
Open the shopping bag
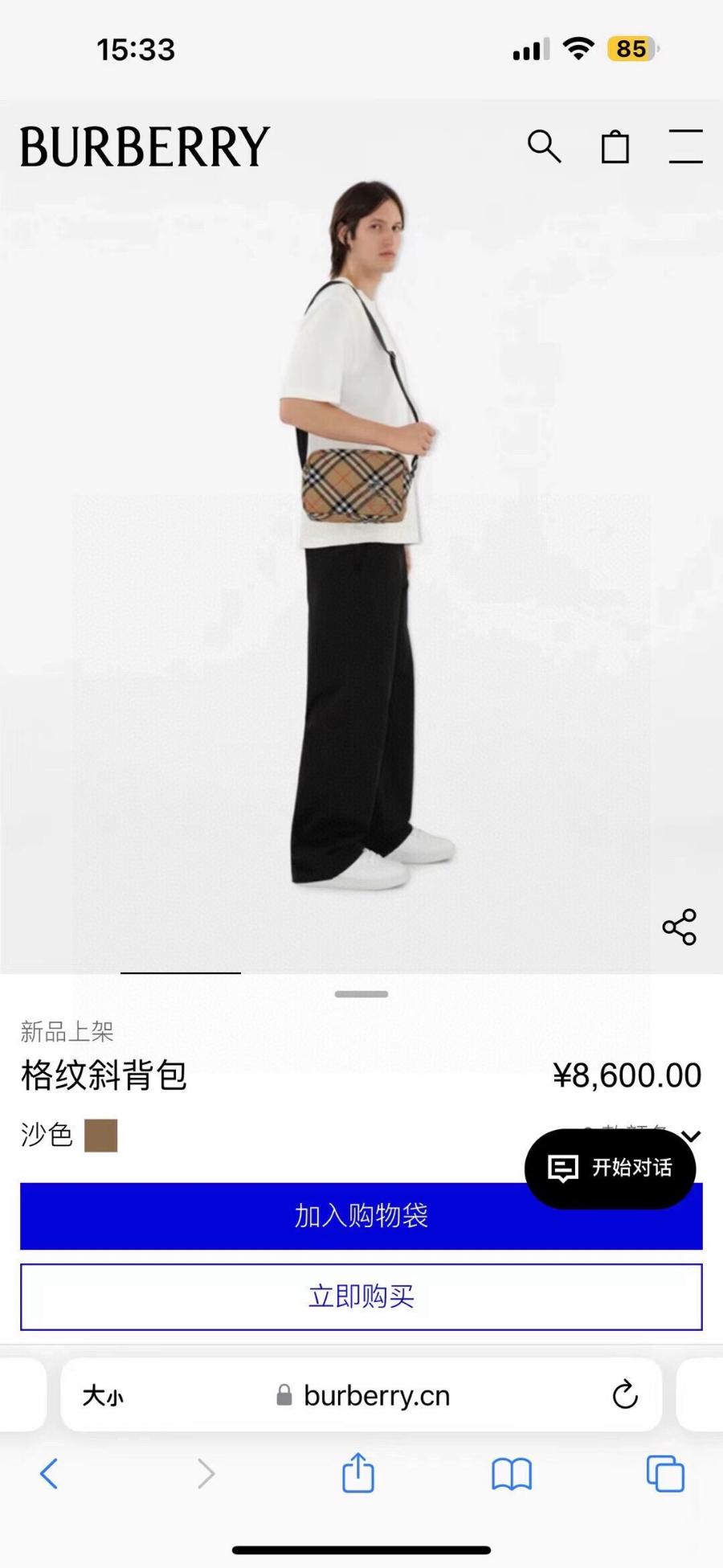pyautogui.click(x=615, y=147)
